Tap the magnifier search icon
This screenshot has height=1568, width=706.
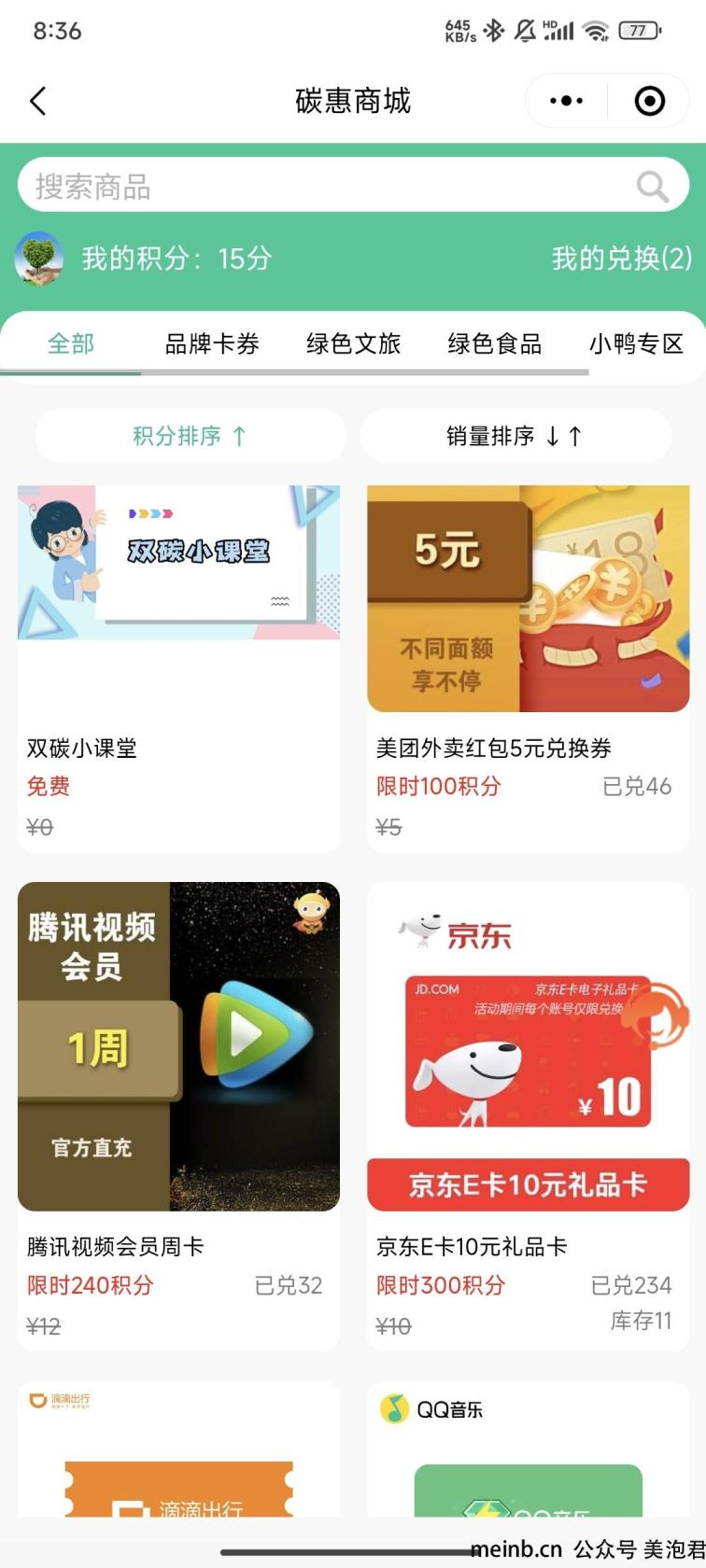coord(652,187)
